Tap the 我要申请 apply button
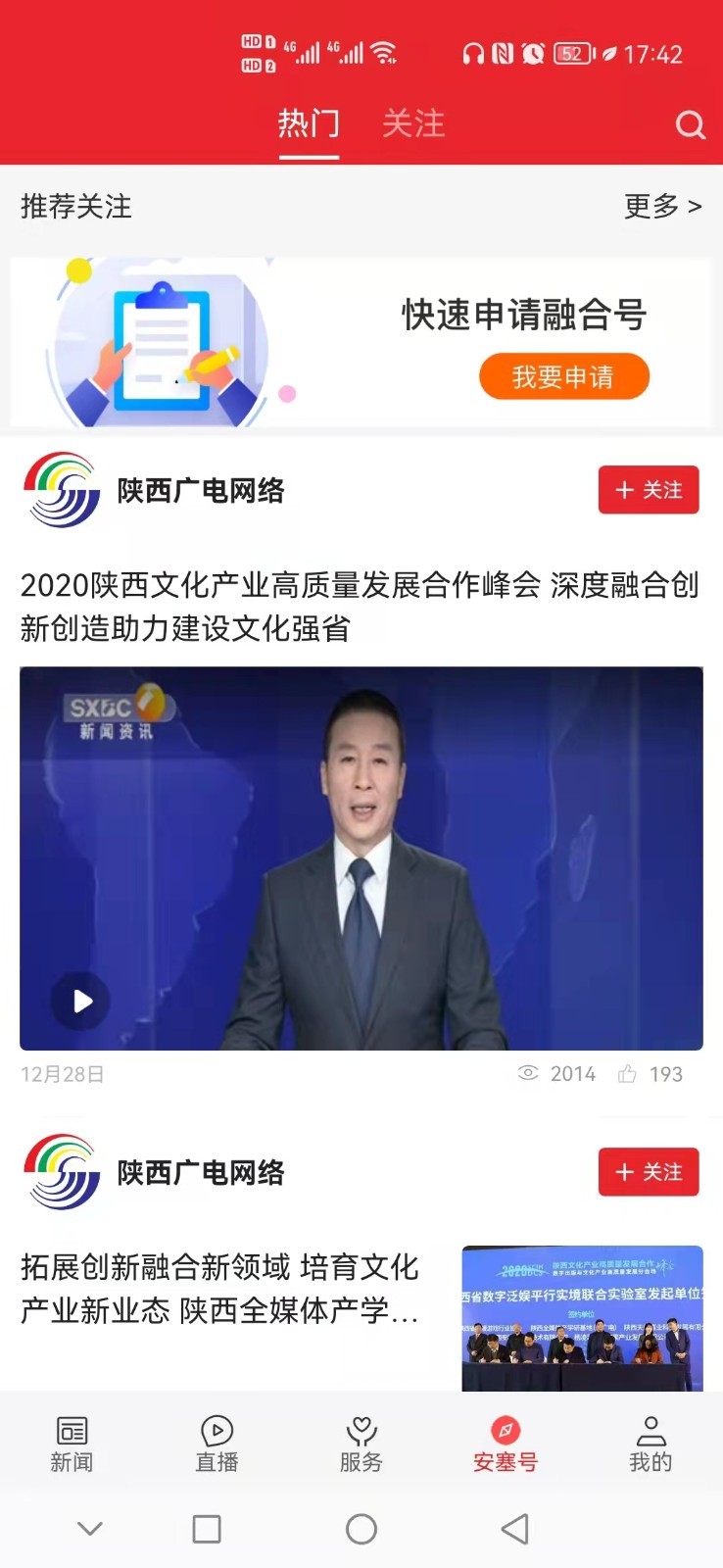 (x=563, y=376)
